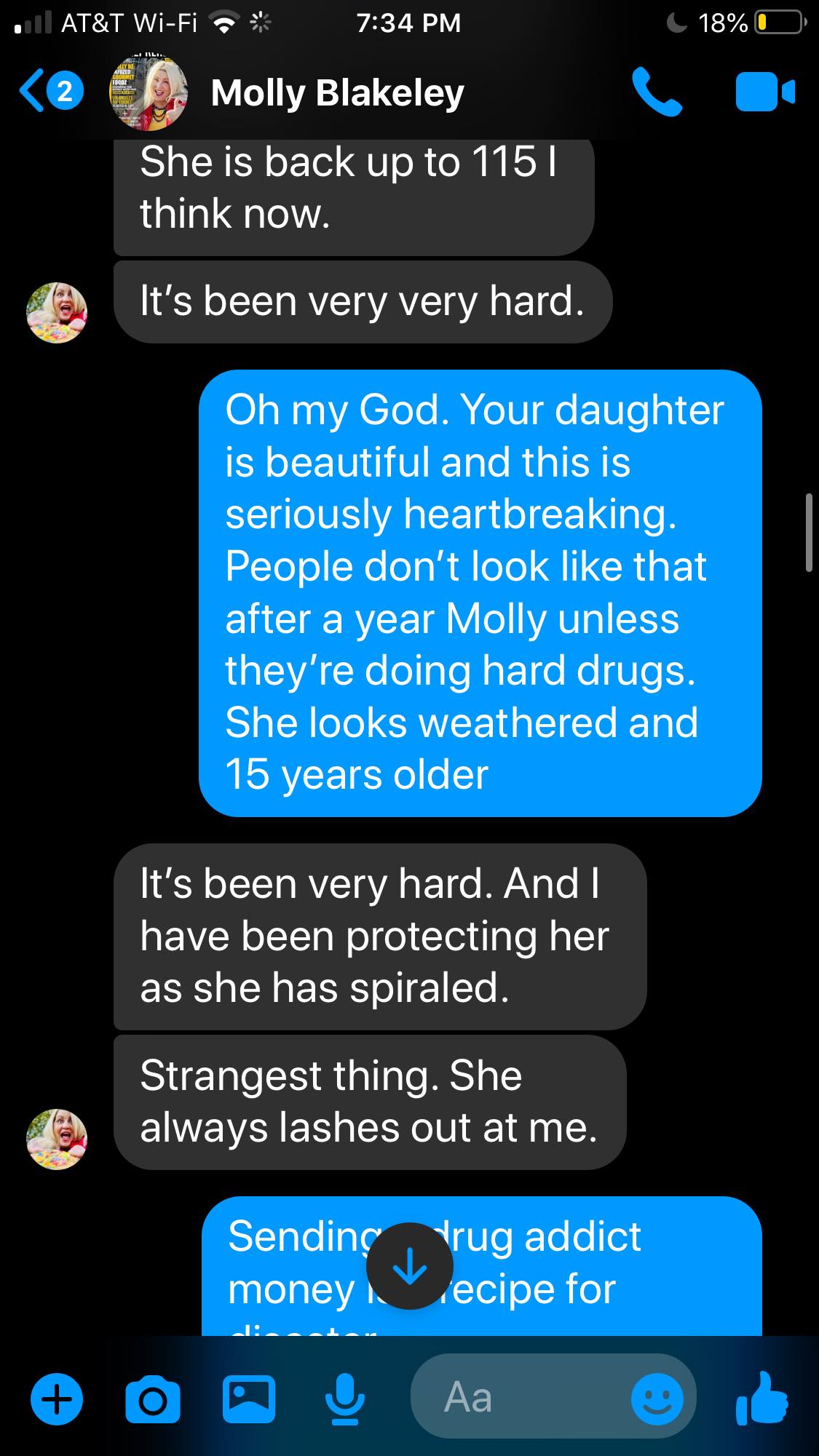Viewport: 819px width, 1456px height.
Task: Open Molly Blakeley's contact details
Action: coord(337,93)
